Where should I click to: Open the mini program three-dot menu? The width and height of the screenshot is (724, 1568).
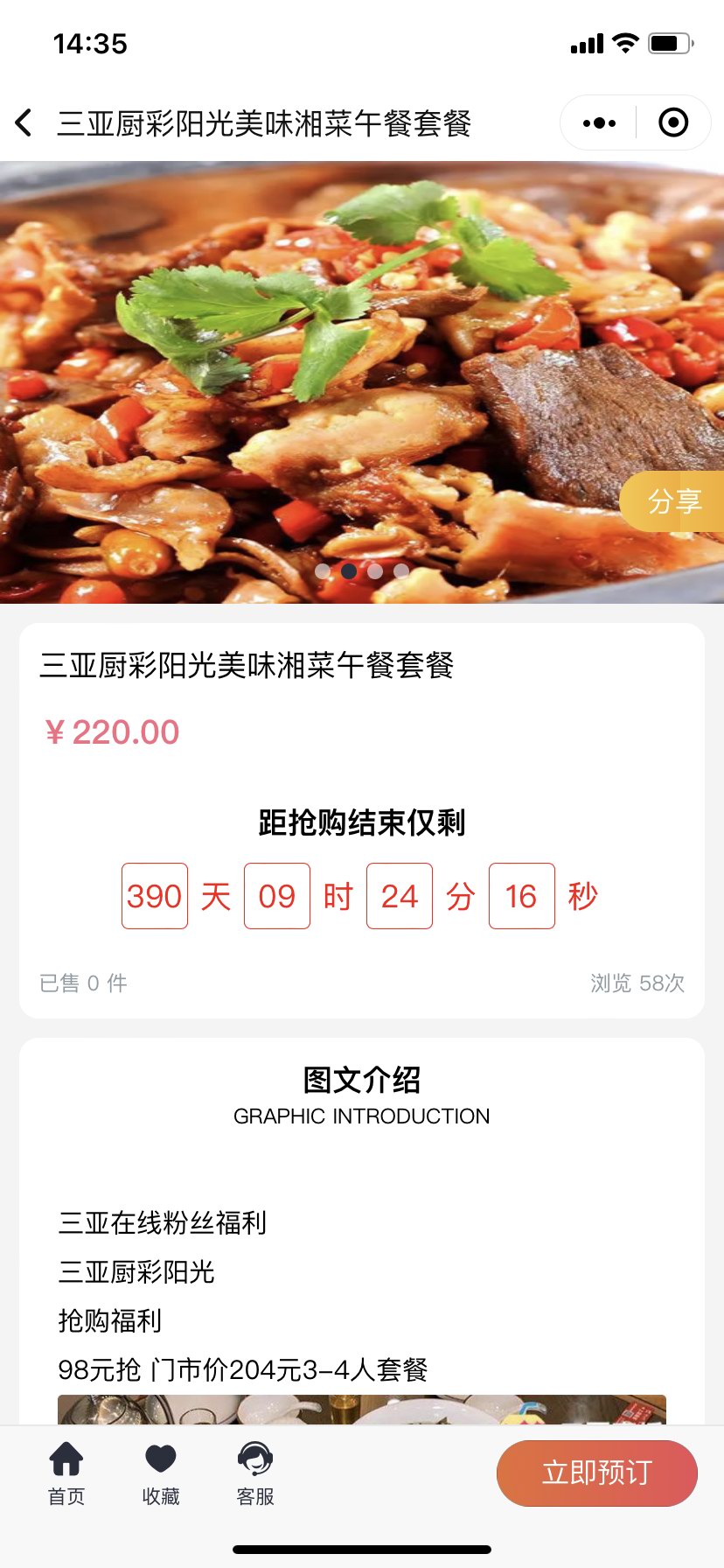click(x=599, y=123)
